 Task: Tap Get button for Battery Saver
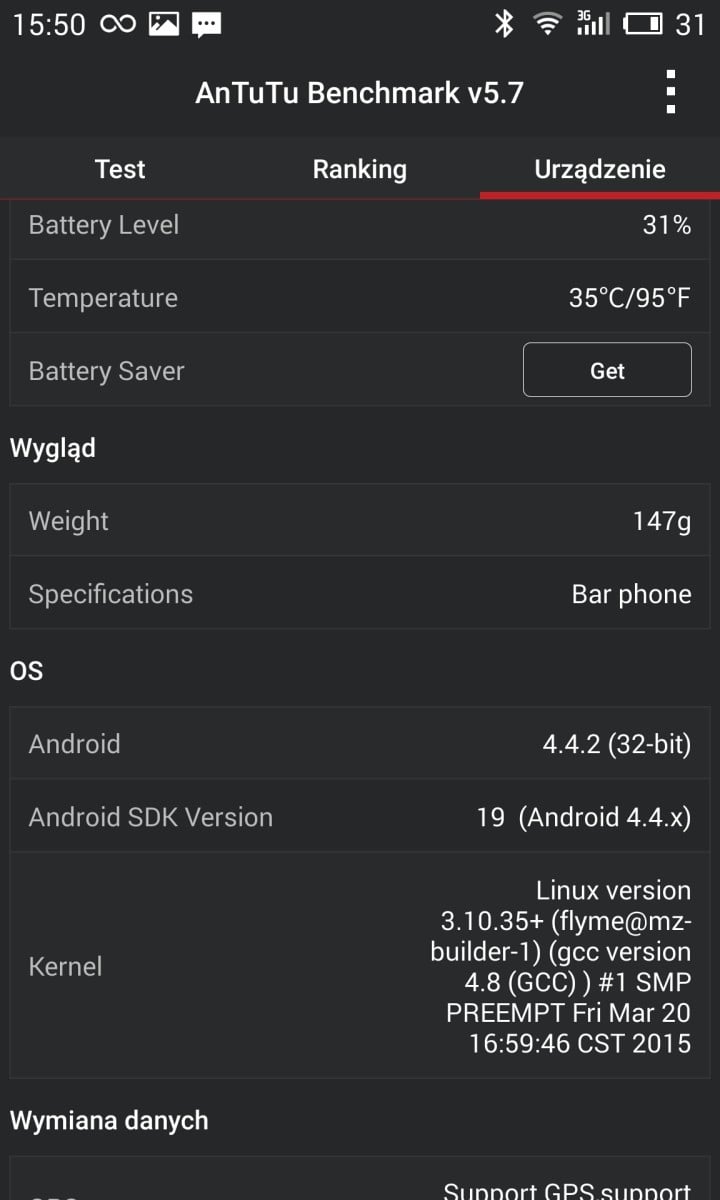pos(607,370)
